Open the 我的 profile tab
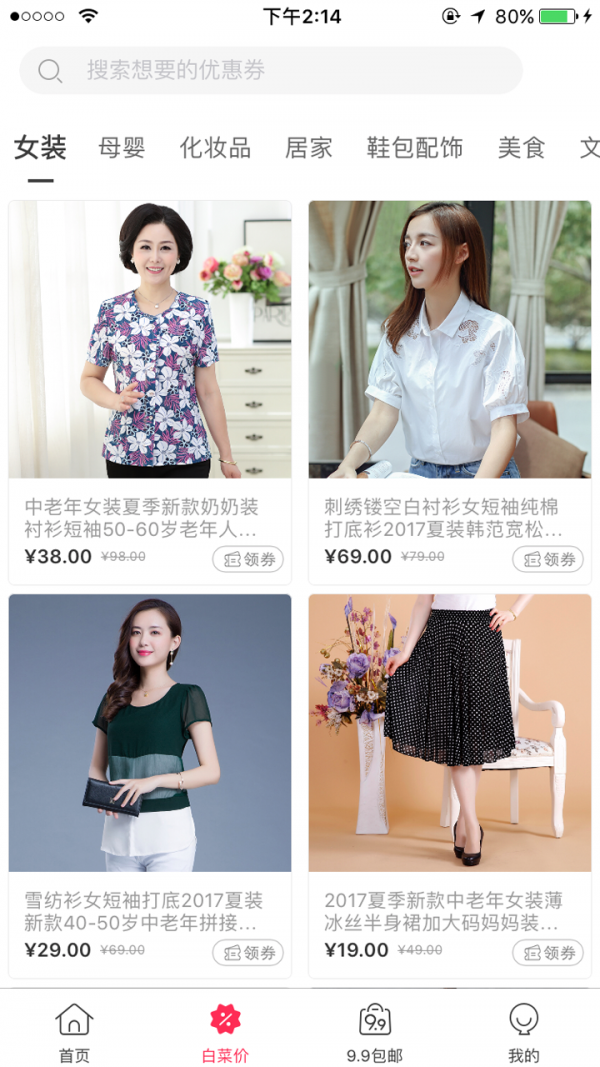The image size is (600, 1067). coord(523,1032)
